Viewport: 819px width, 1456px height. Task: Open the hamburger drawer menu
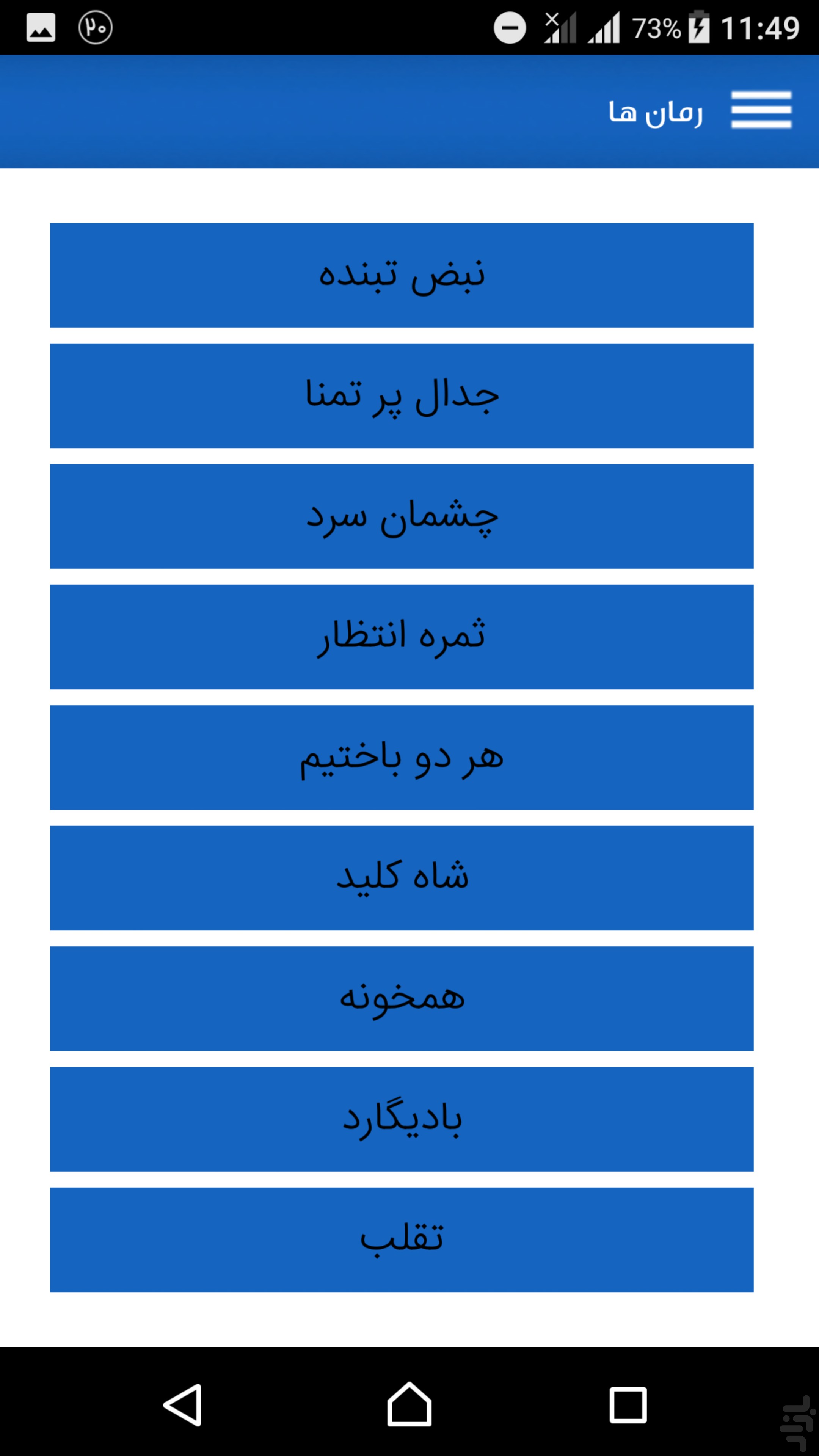pos(761,110)
